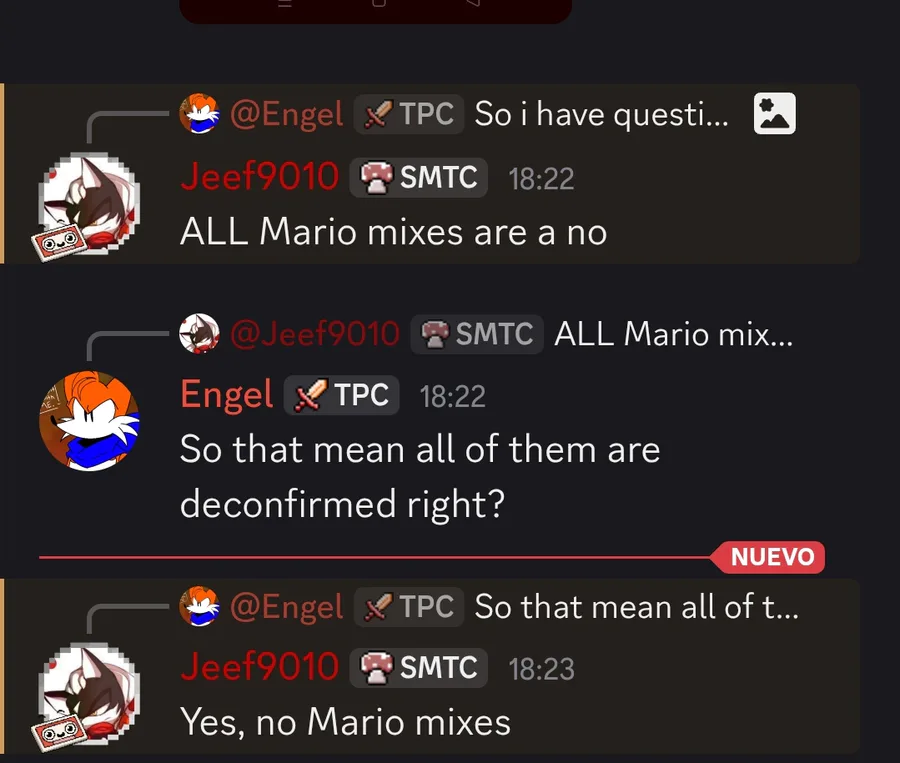Open the SMTC tag beside Jeef9010 at 18:22
Image resolution: width=900 pixels, height=763 pixels.
[x=418, y=177]
